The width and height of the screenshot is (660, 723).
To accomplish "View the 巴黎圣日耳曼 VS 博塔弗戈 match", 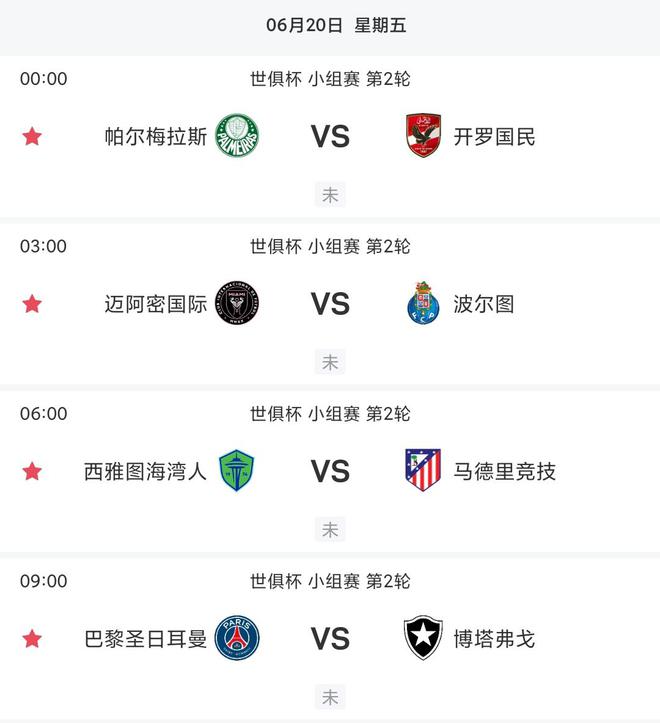I will tap(330, 638).
